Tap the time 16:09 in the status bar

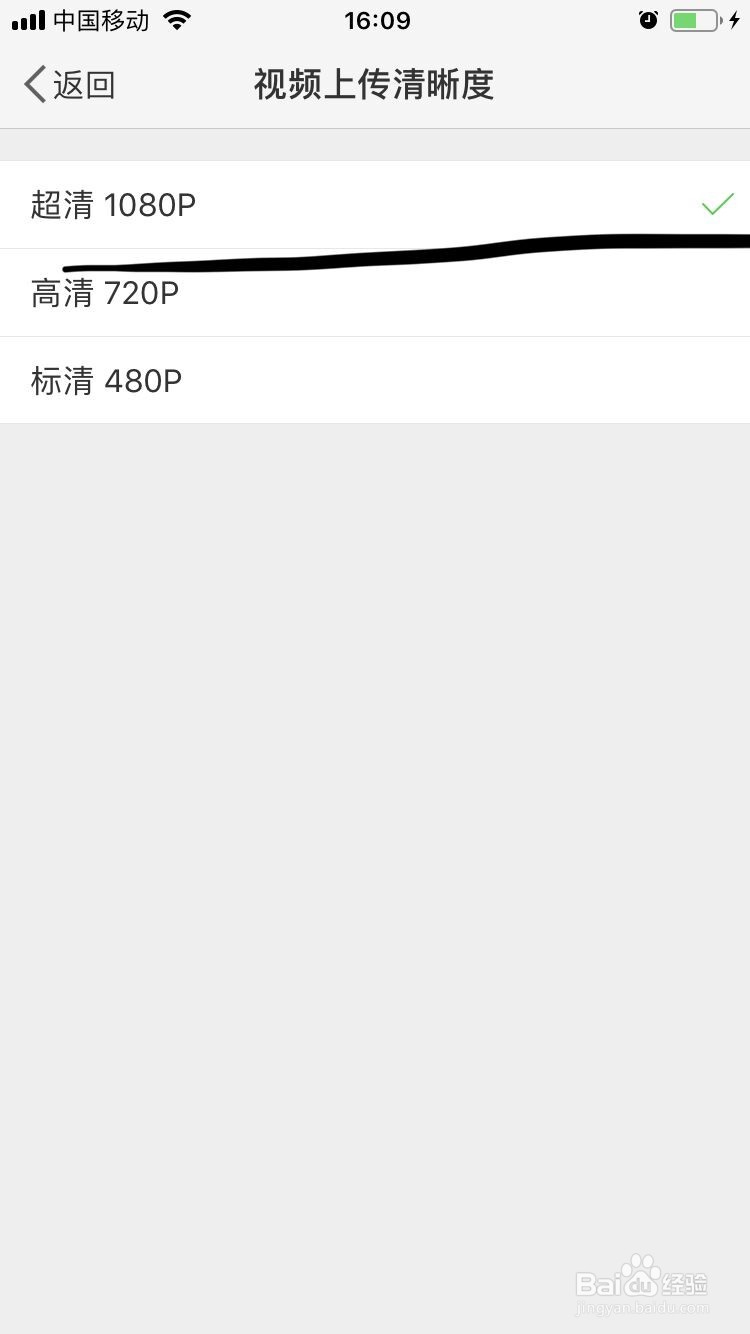[376, 19]
